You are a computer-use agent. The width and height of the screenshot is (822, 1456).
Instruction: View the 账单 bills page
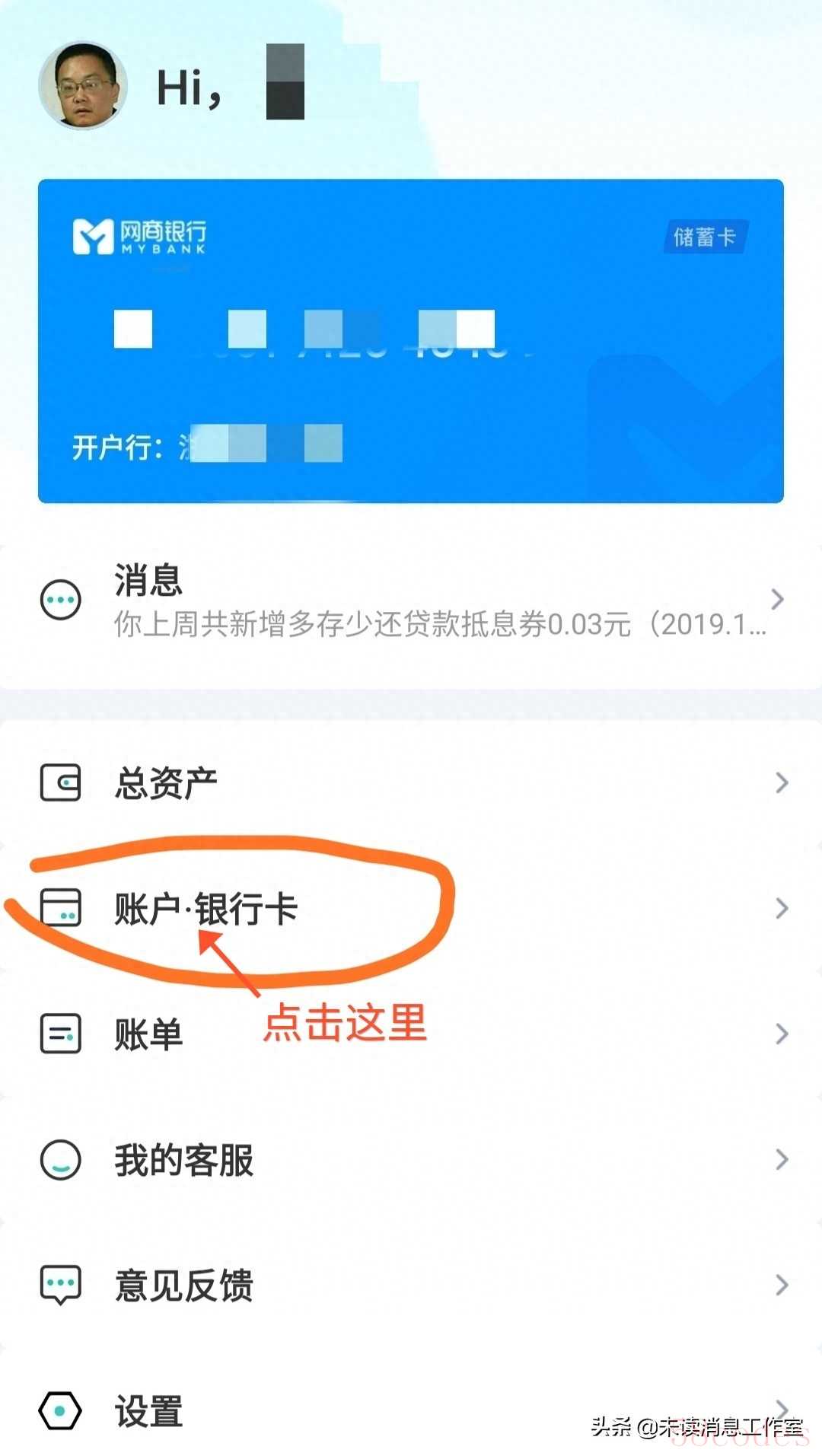click(411, 1034)
